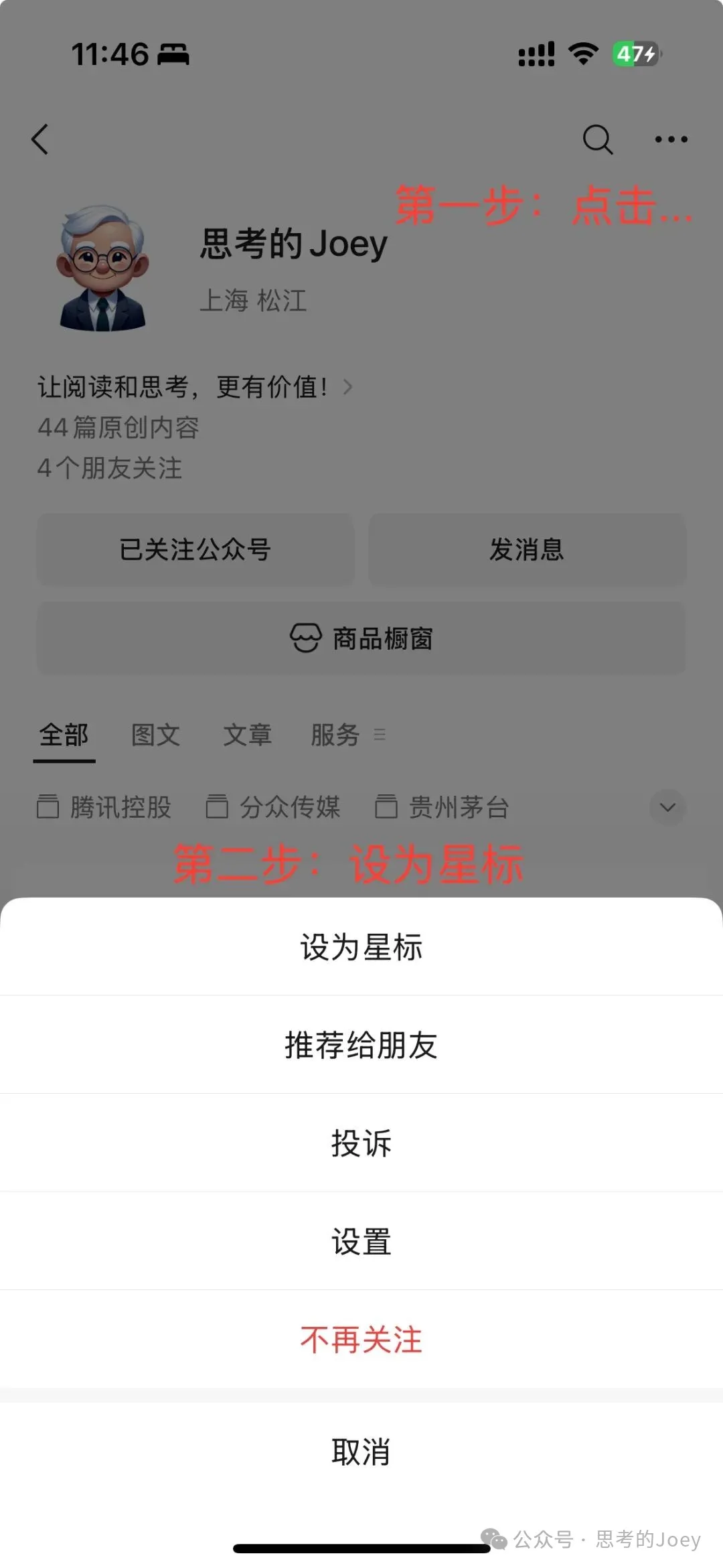Switch to the 图文 tab

[x=155, y=735]
